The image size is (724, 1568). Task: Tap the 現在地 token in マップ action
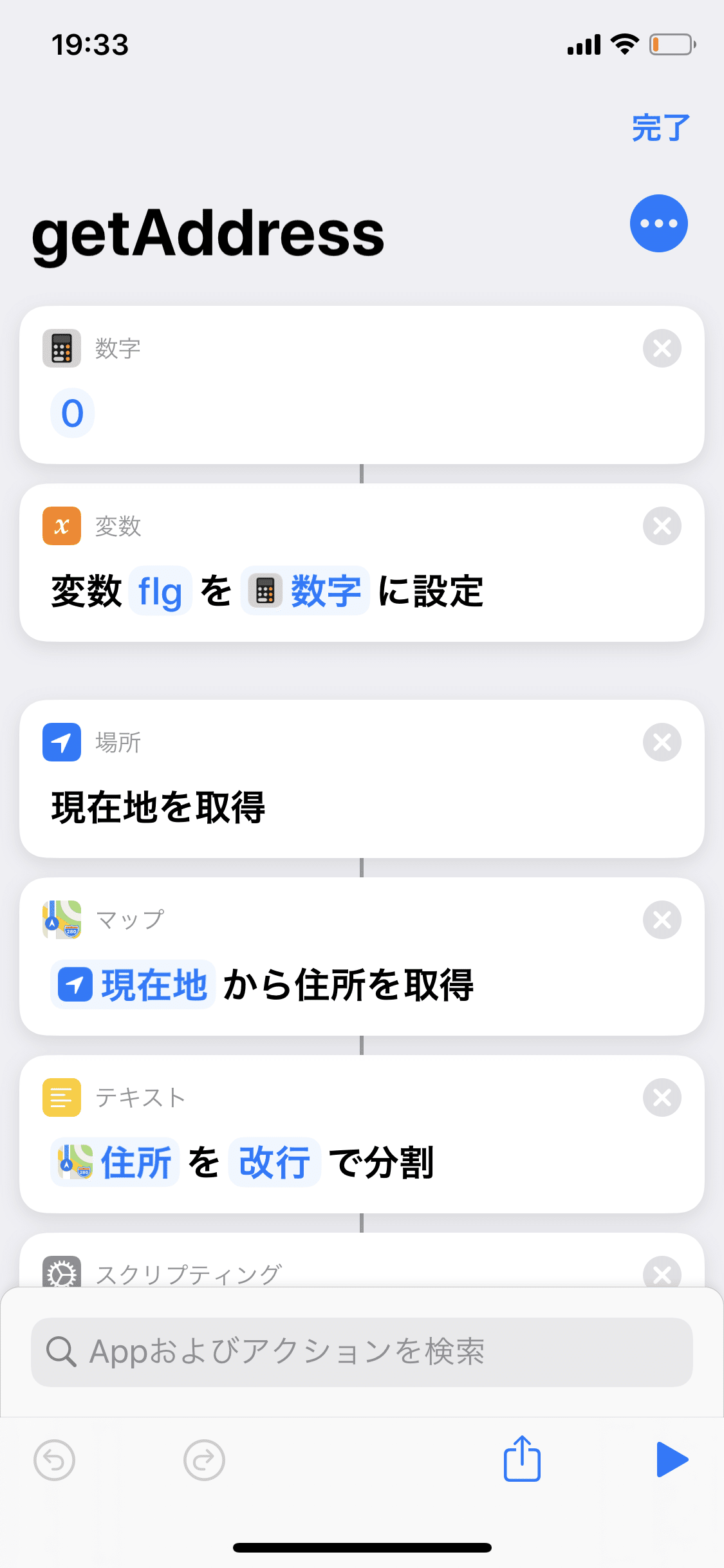(133, 985)
